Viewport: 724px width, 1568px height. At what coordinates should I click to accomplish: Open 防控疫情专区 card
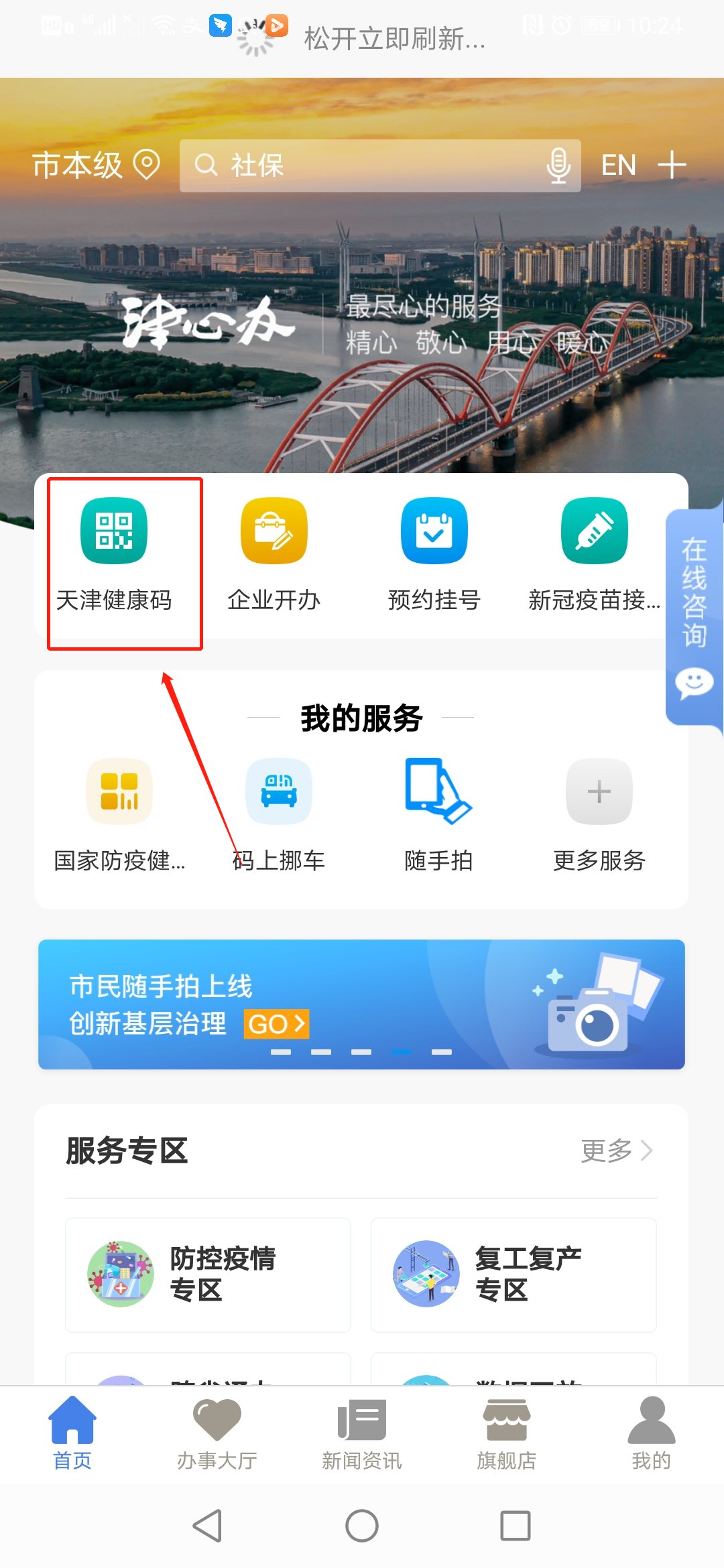208,1275
